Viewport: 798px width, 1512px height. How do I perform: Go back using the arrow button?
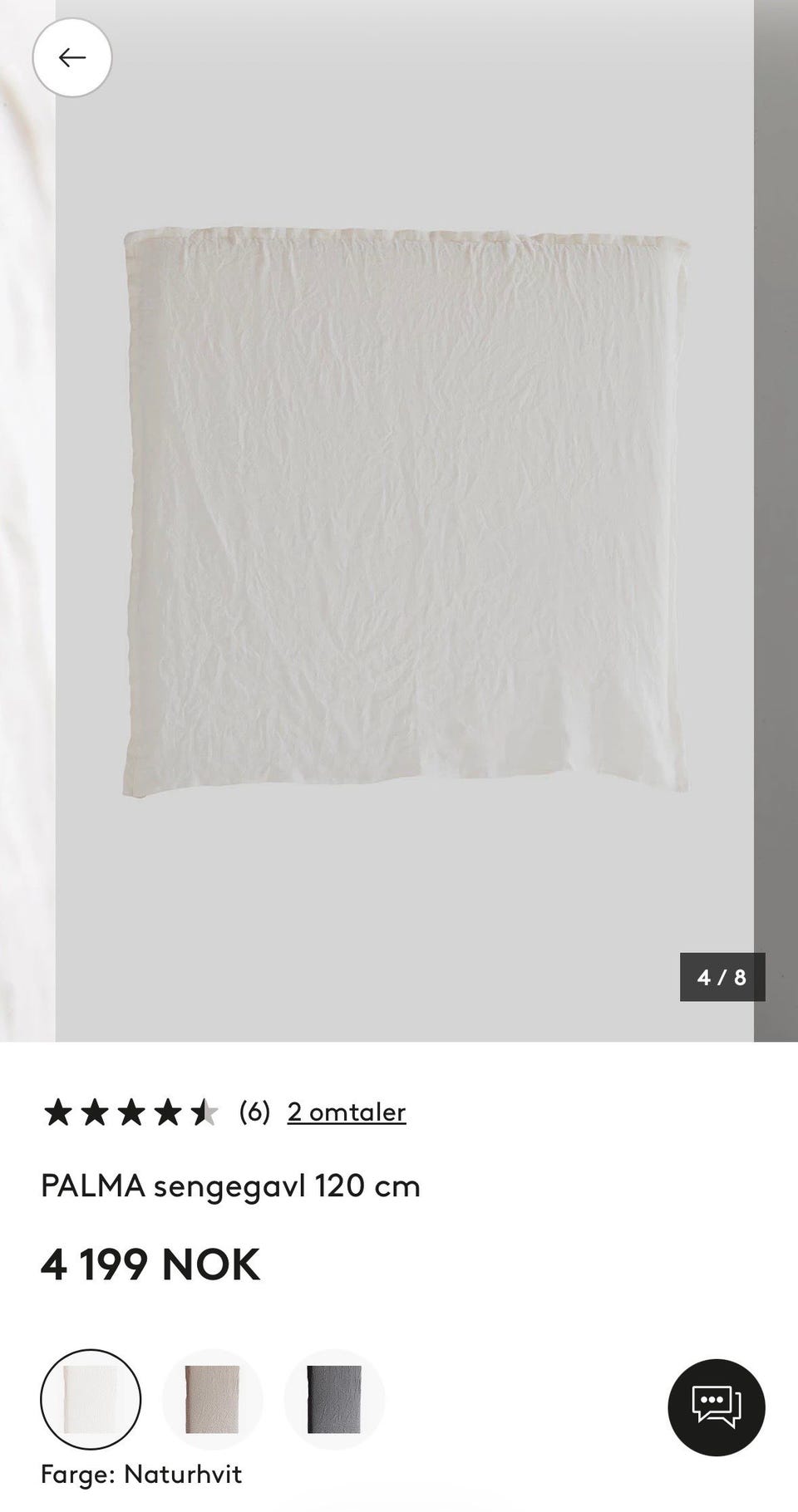click(x=72, y=57)
